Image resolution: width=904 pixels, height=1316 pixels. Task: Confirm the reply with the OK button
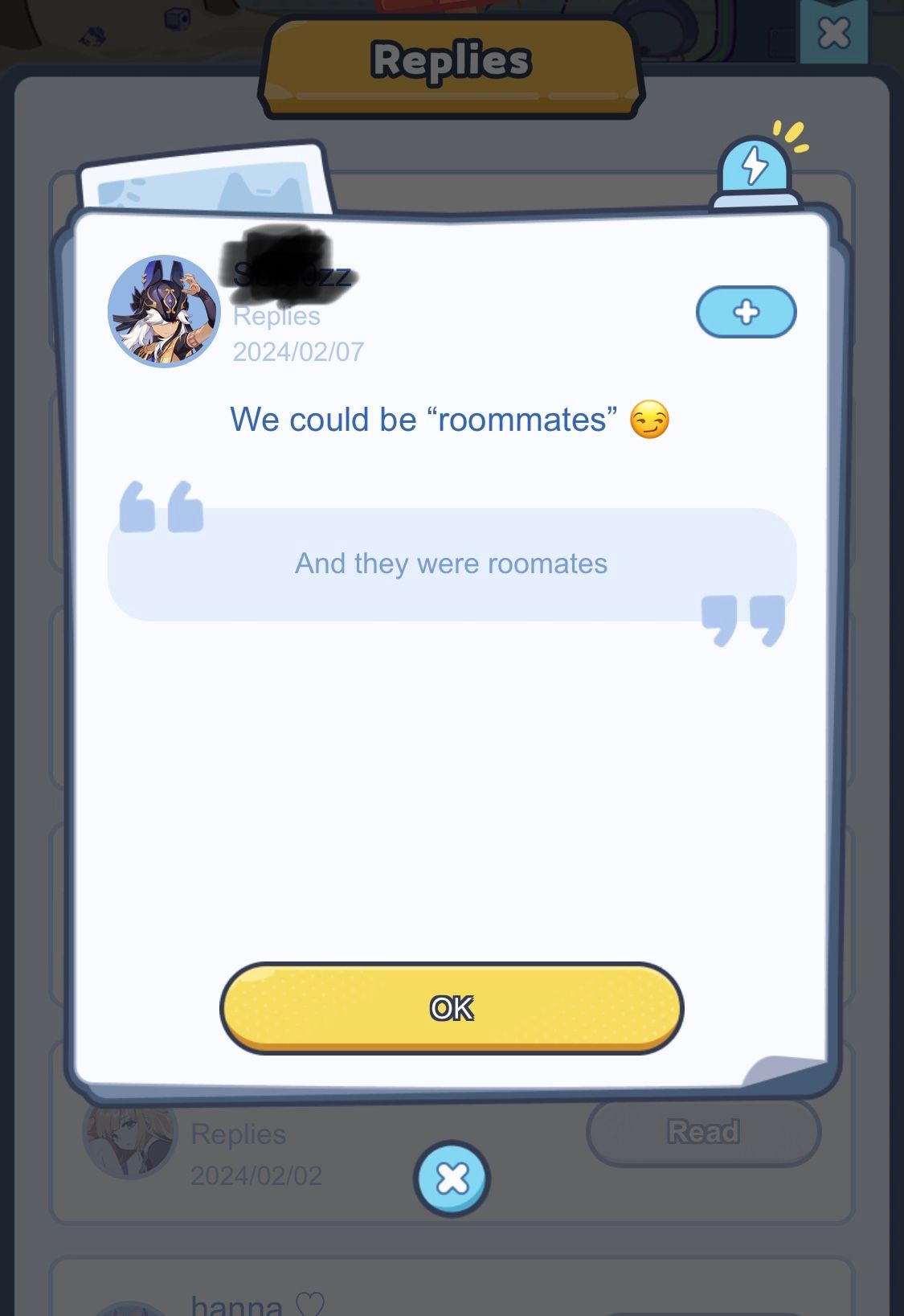(451, 1007)
